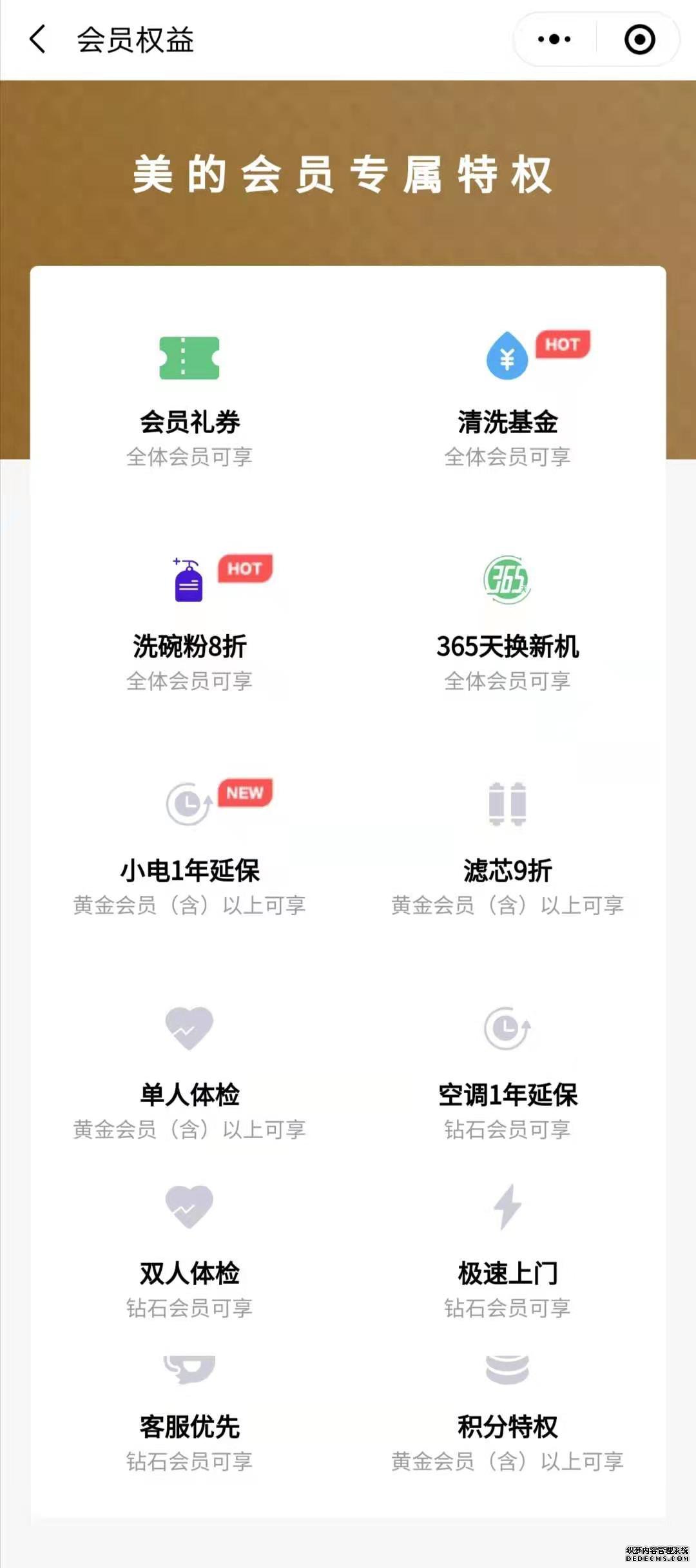The width and height of the screenshot is (696, 1568).
Task: Open the 会员礼券 benefit
Action: pos(189,401)
